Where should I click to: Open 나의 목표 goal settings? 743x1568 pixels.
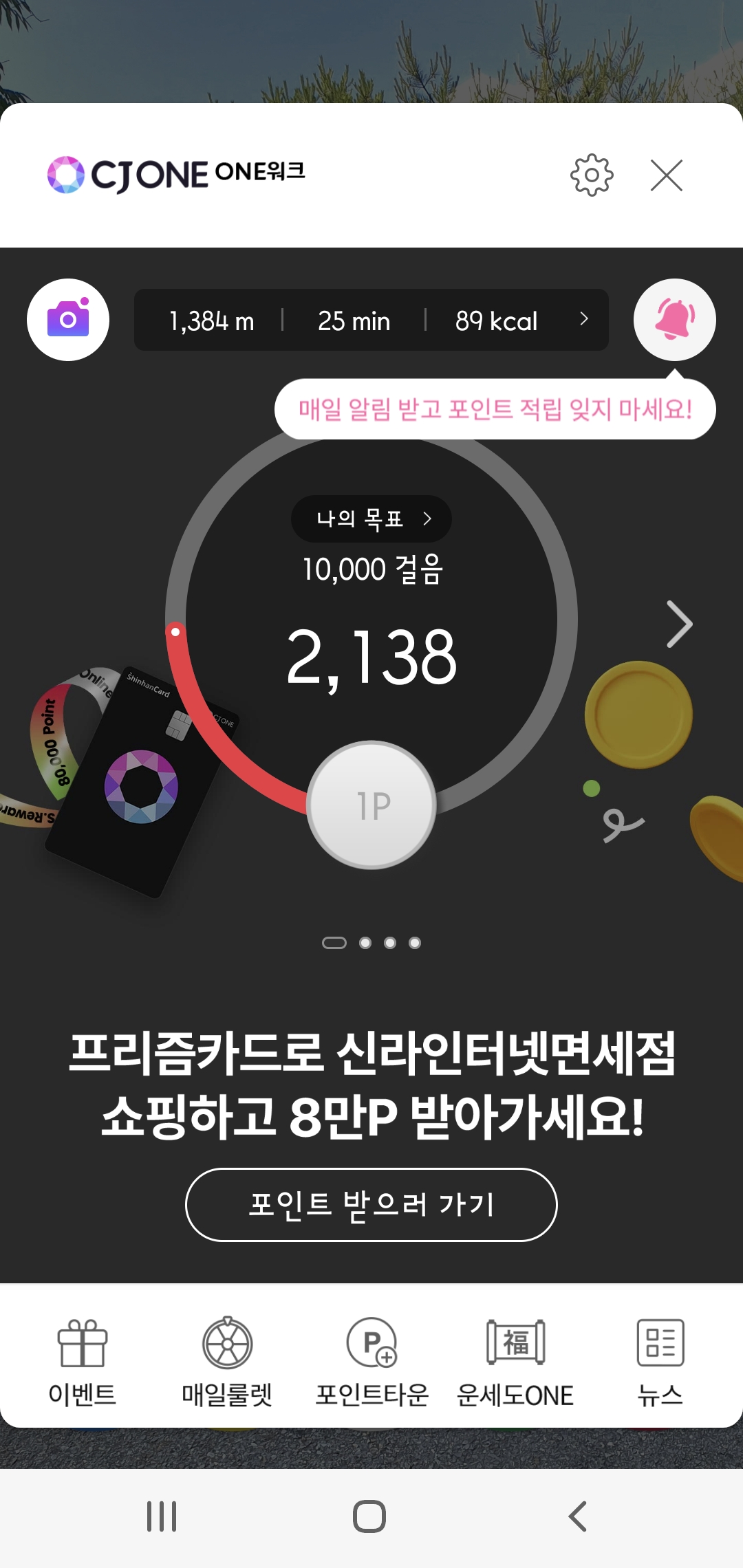pos(371,519)
